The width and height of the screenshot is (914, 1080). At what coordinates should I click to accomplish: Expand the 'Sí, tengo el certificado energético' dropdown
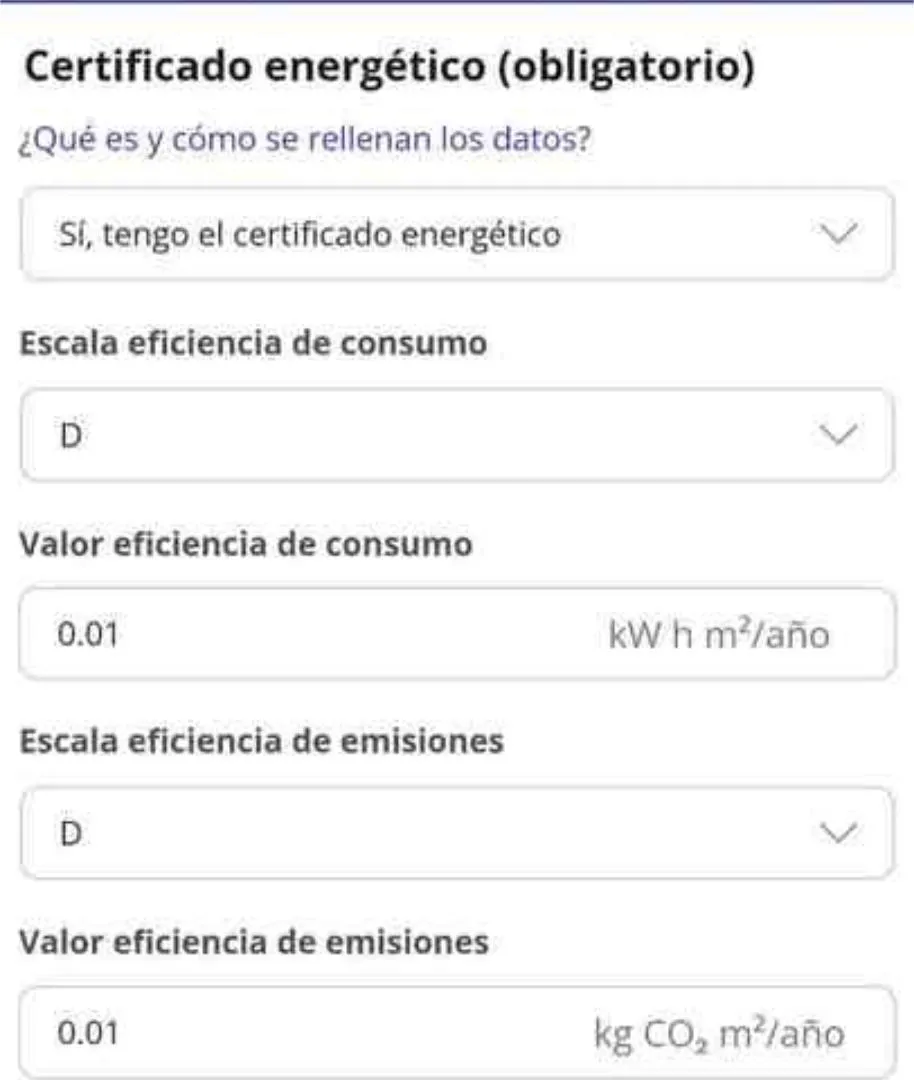(456, 234)
